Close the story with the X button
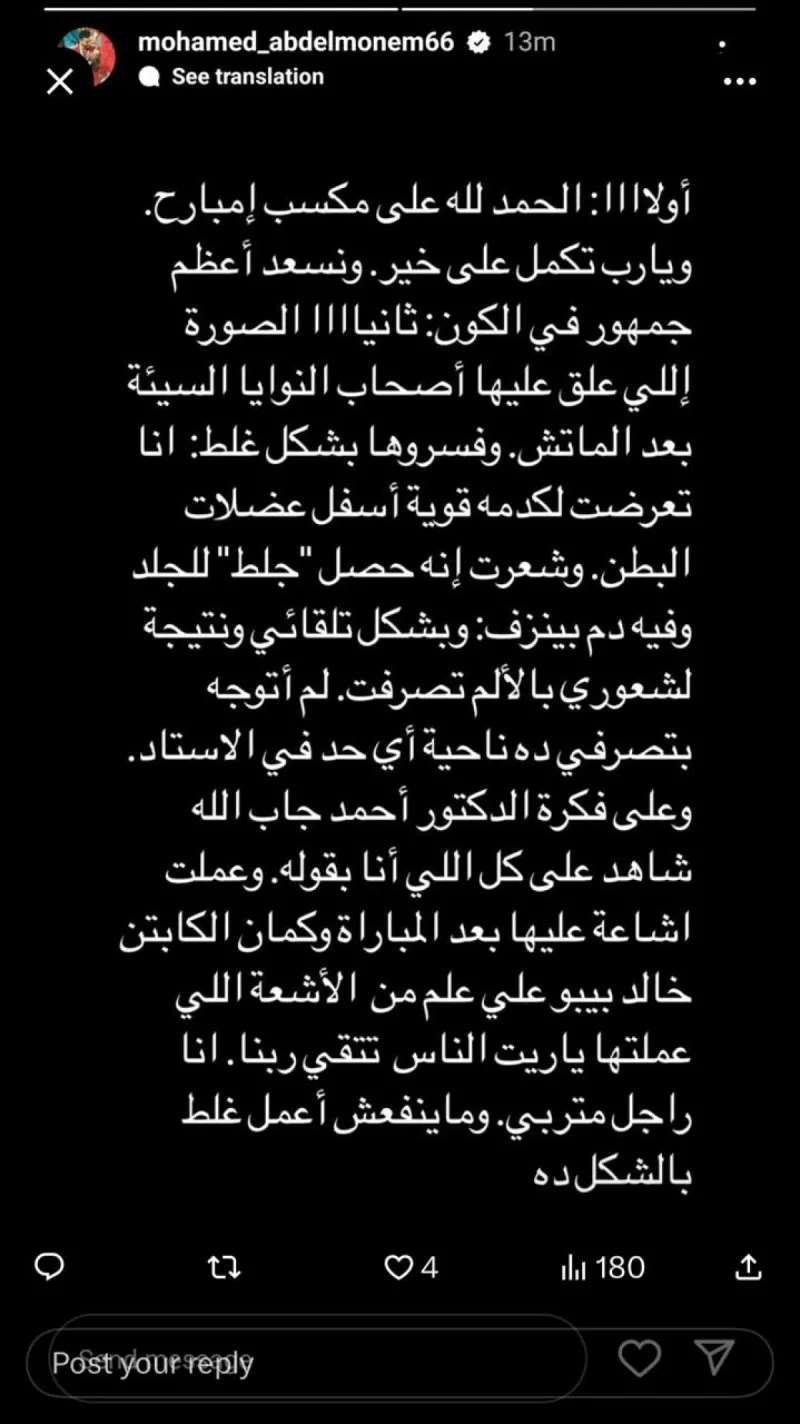This screenshot has height=1424, width=800. click(60, 81)
